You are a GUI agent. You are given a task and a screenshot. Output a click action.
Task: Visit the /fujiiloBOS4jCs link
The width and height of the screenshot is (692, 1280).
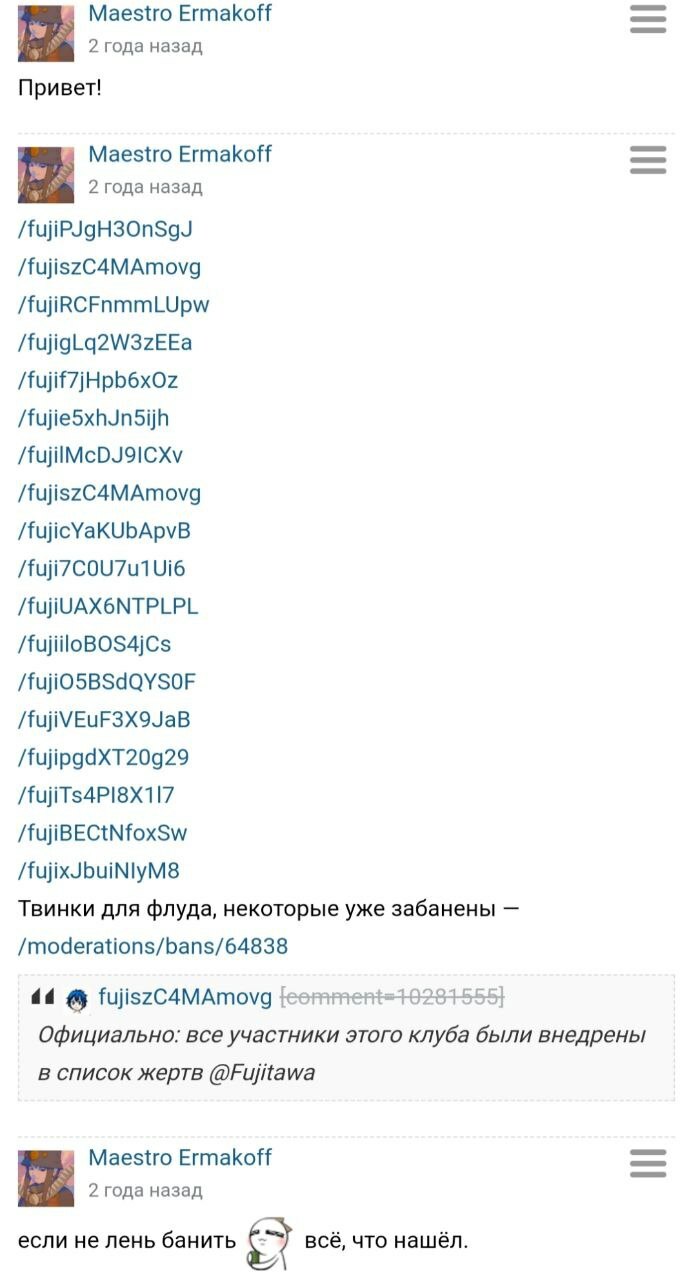[x=95, y=645]
